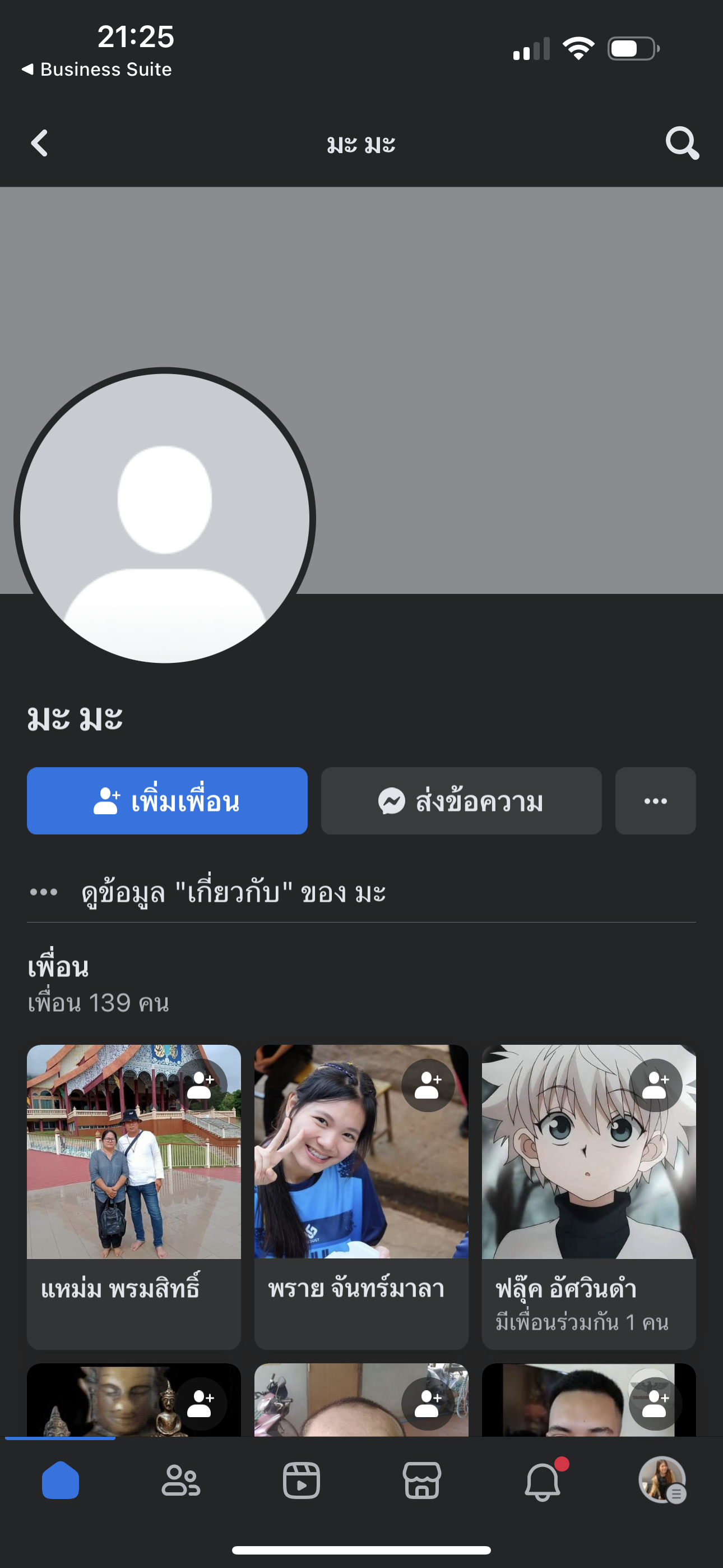Open the profile menu tab
723x1568 pixels.
pyautogui.click(x=662, y=1481)
